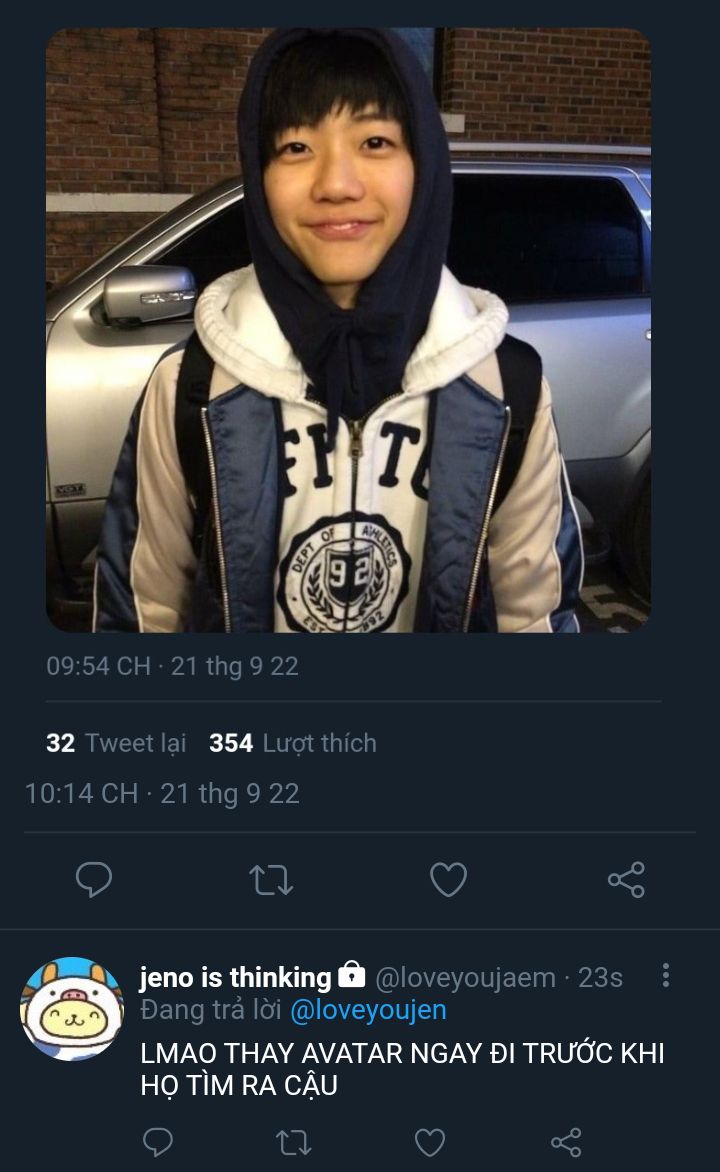Share jeno is thinking's reply
720x1172 pixels.
566,1142
